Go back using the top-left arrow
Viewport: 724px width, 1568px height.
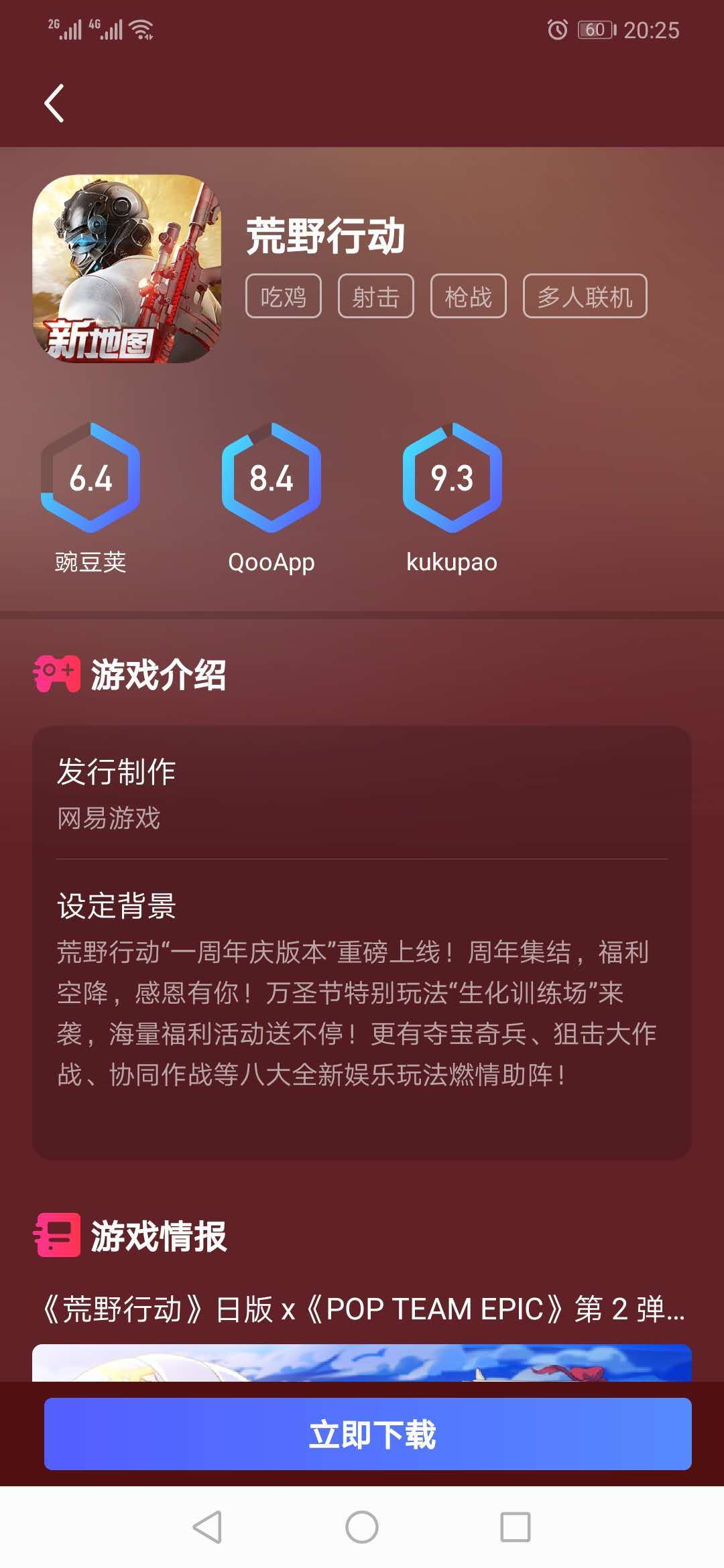tap(54, 103)
